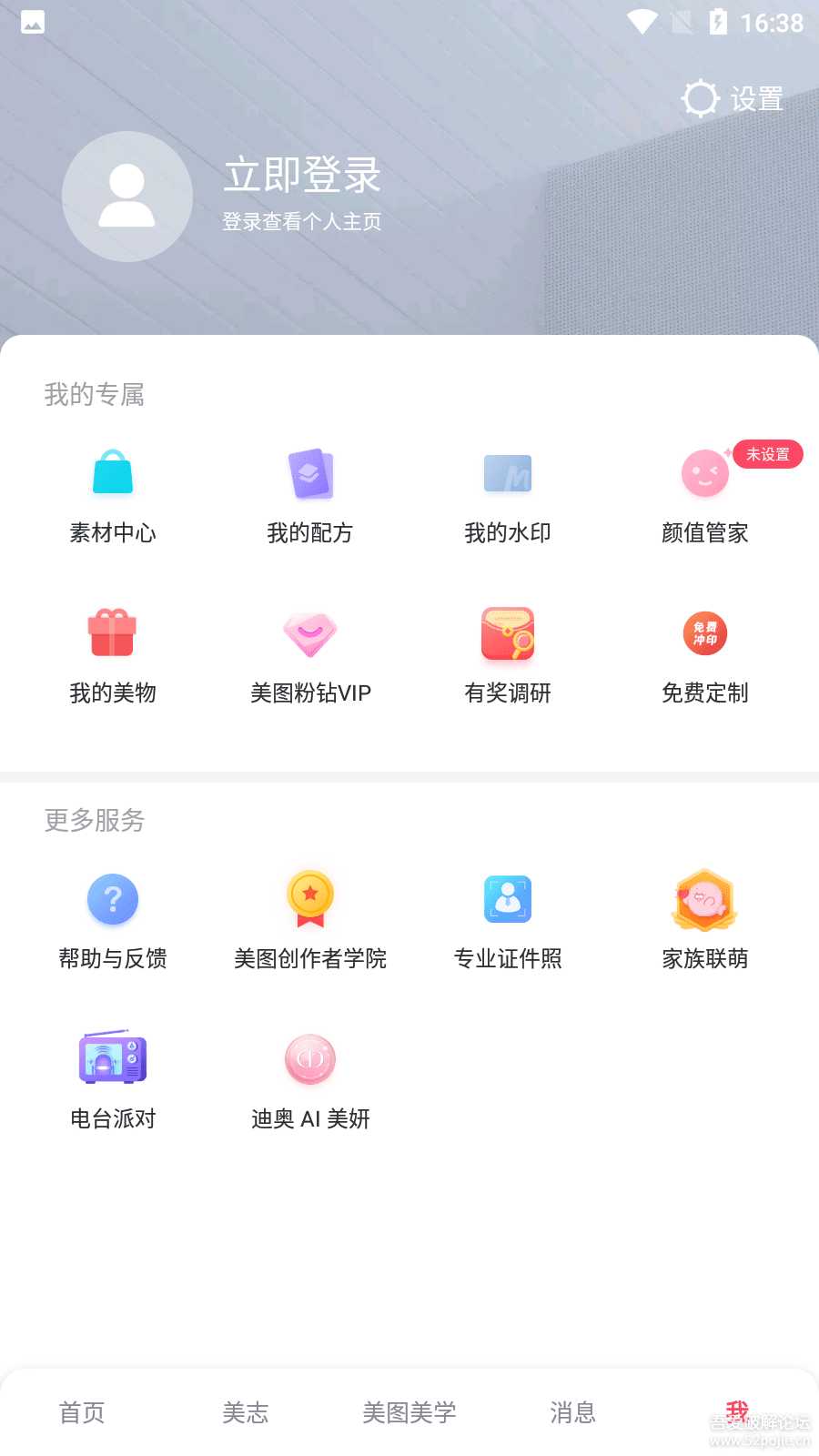Switch to the 首页 tab
The width and height of the screenshot is (819, 1456).
pyautogui.click(x=82, y=1412)
